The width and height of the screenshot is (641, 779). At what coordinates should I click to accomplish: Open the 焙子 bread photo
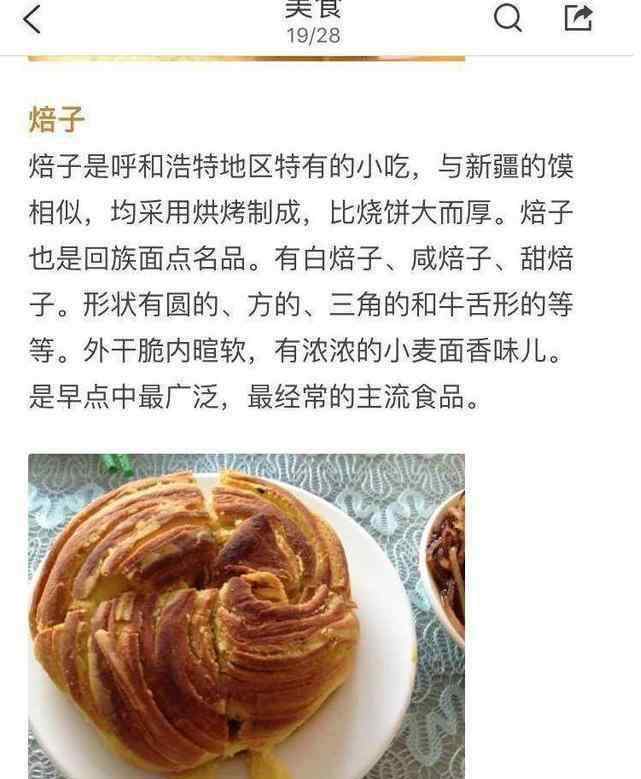pos(246,615)
